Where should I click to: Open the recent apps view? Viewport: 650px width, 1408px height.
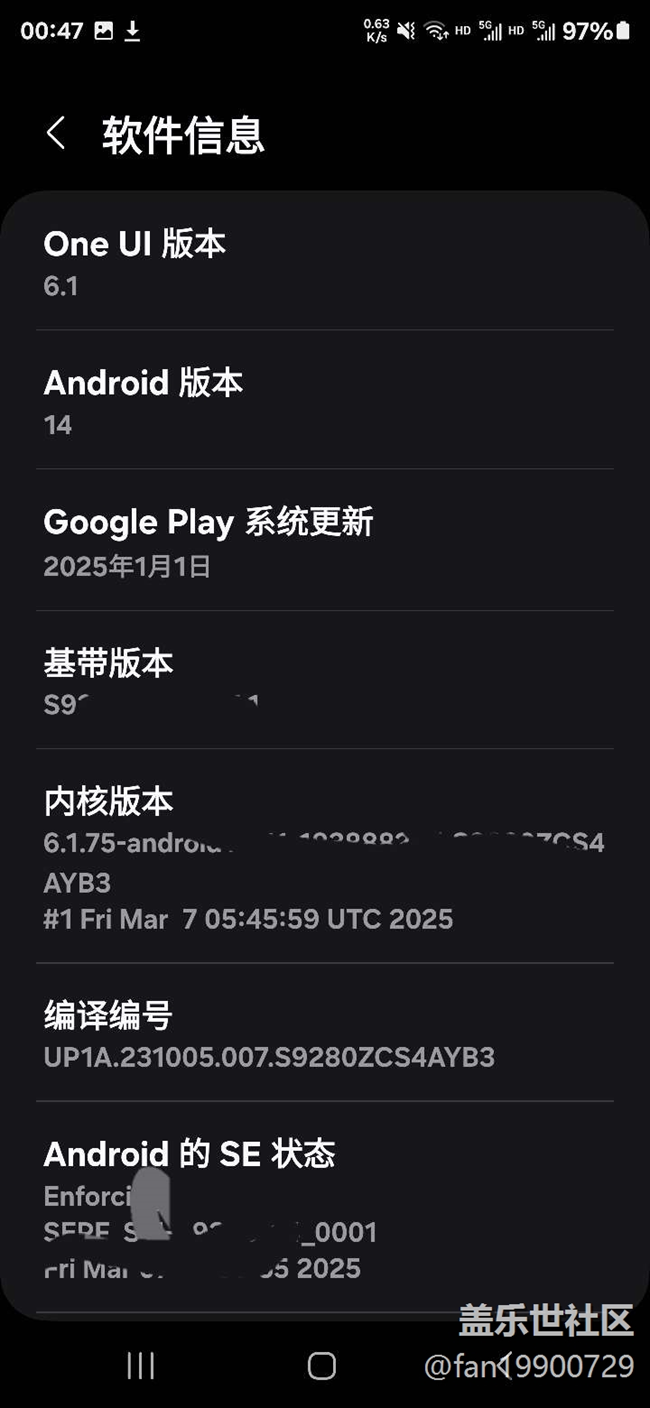pyautogui.click(x=141, y=1366)
